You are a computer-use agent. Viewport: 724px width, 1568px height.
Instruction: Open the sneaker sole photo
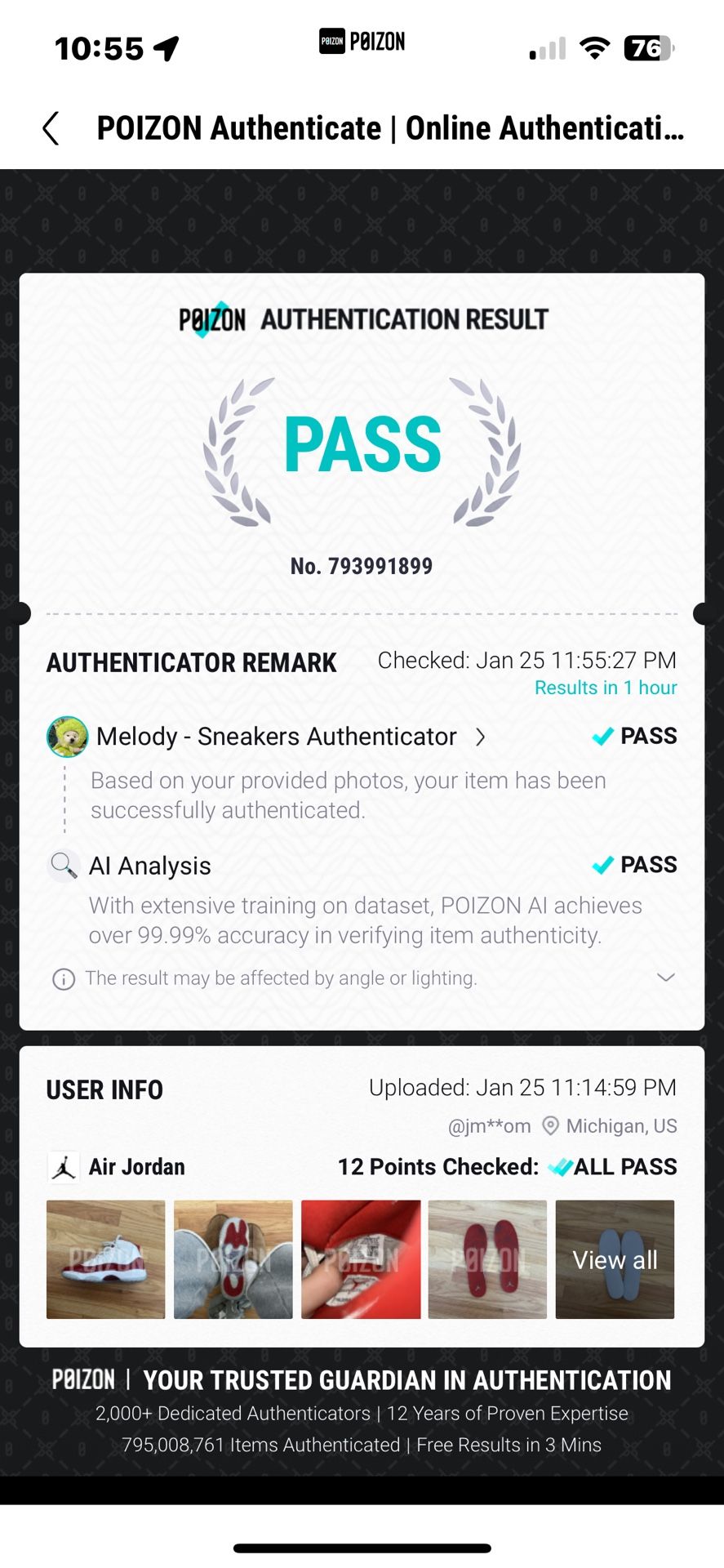click(x=233, y=1259)
